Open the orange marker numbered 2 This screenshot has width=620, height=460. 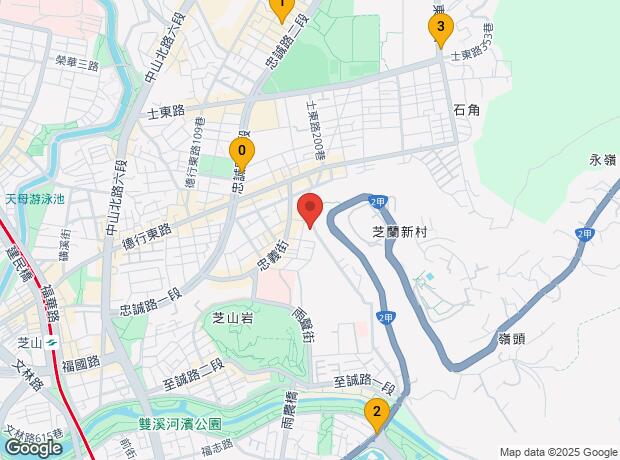point(377,416)
